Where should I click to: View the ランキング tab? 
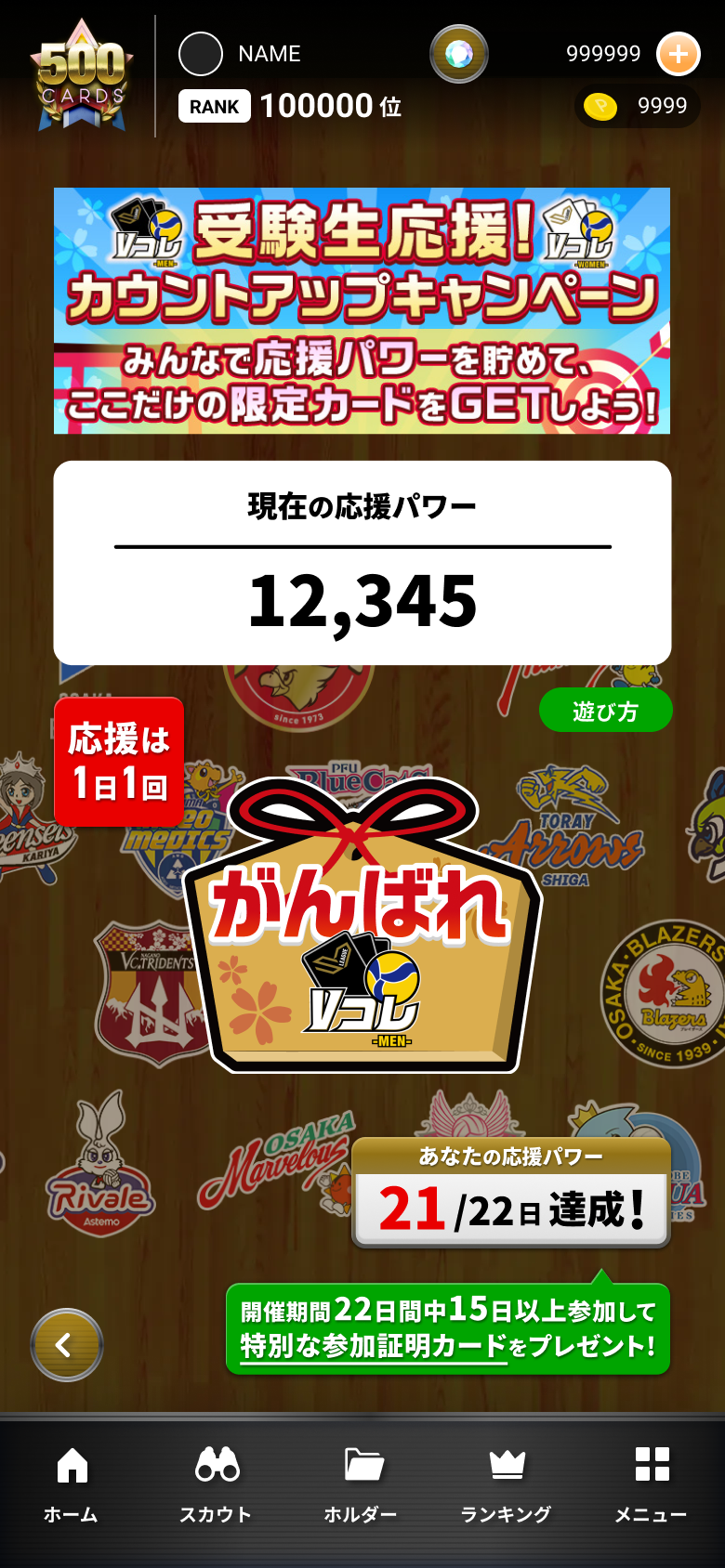[507, 1484]
